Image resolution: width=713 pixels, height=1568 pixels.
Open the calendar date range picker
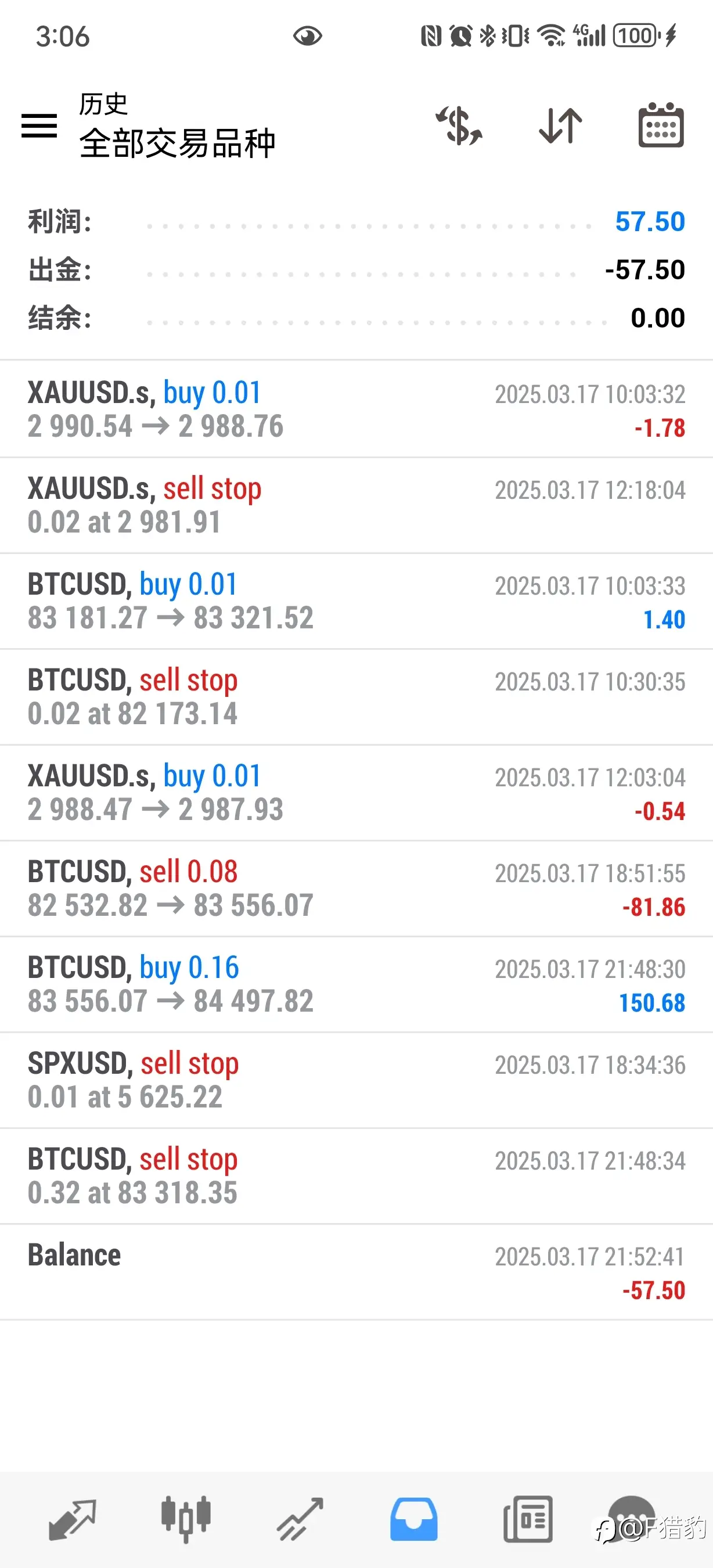coord(661,125)
